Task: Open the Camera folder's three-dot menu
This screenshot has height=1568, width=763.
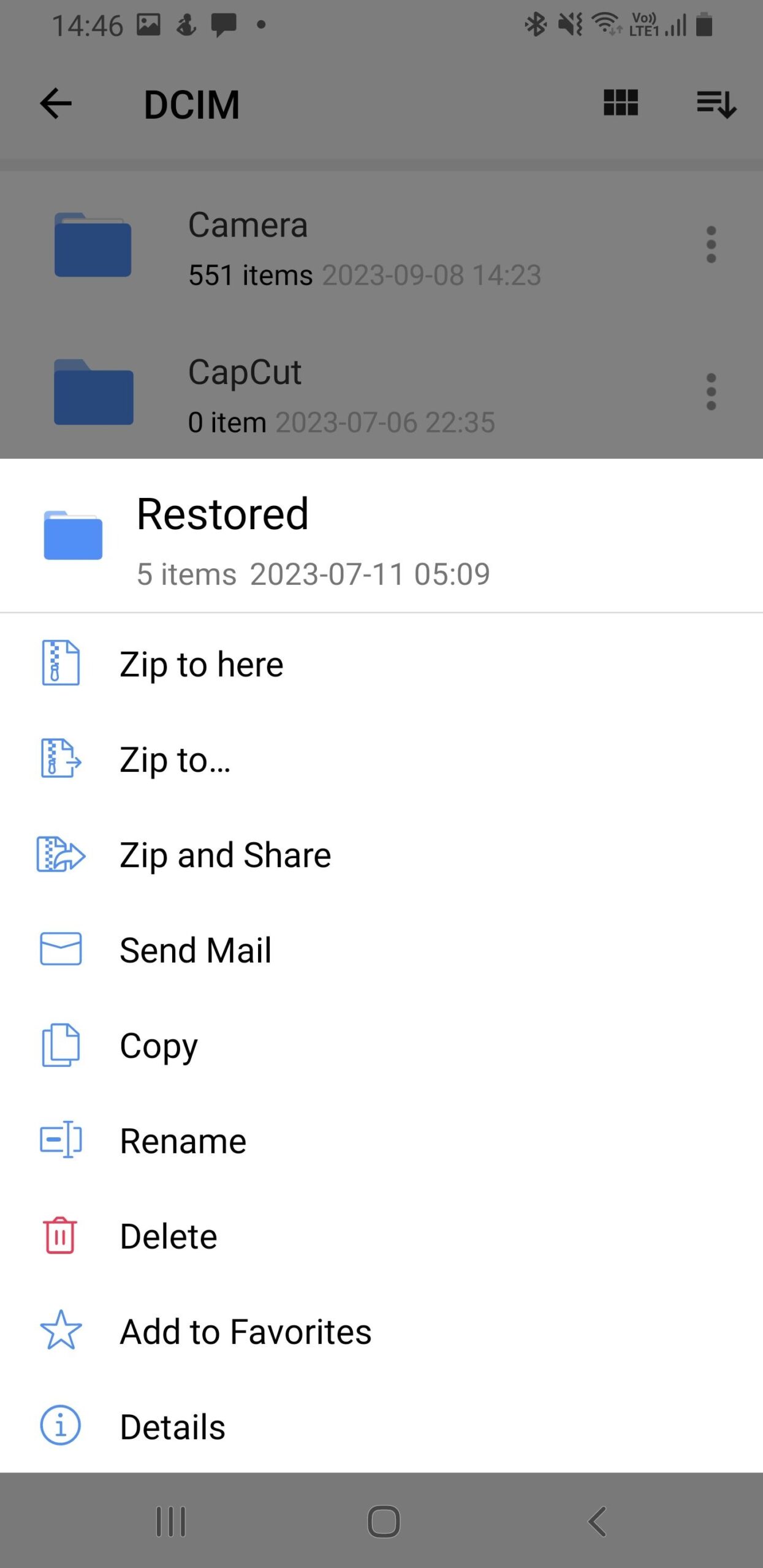Action: [x=711, y=244]
